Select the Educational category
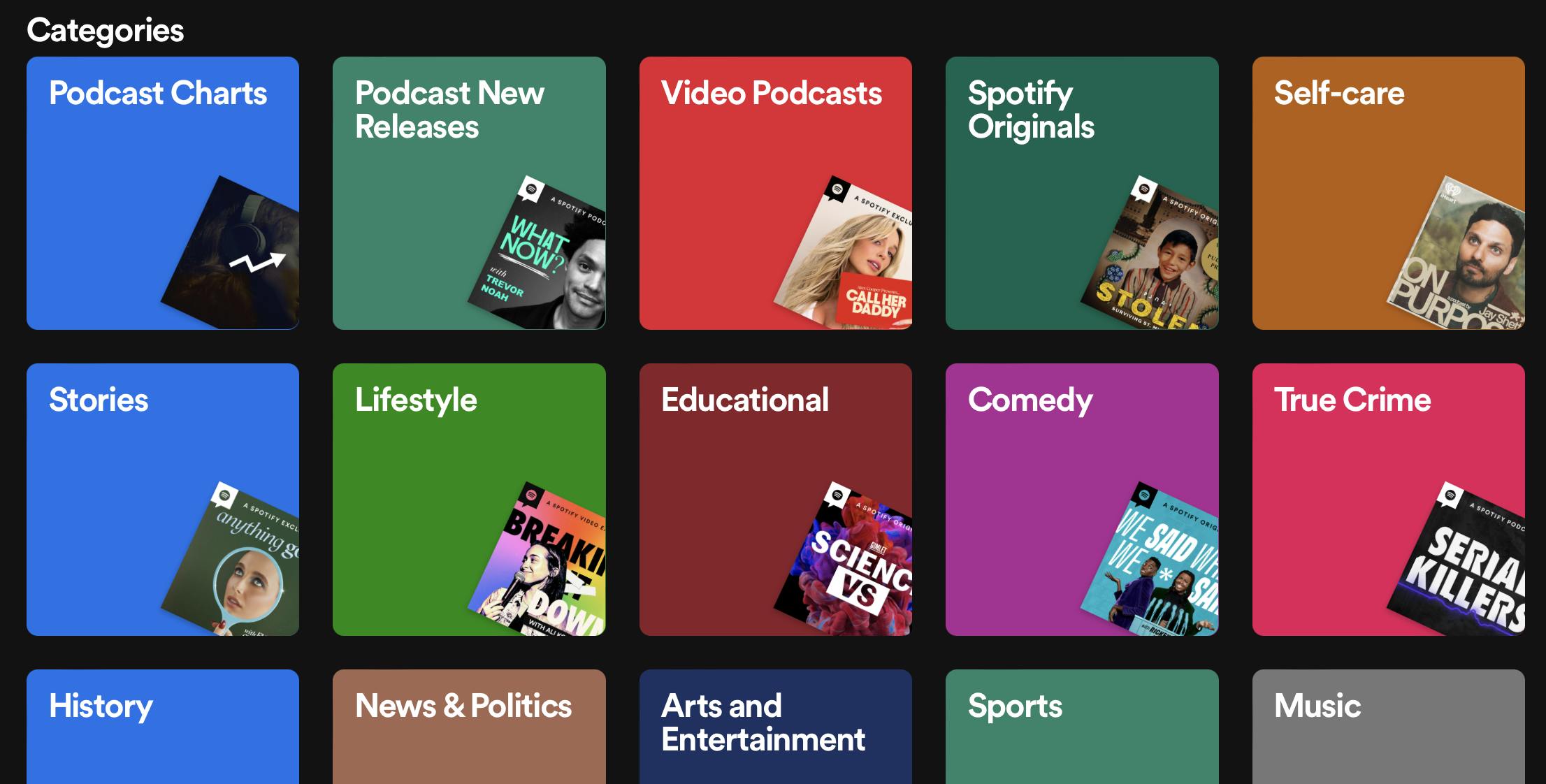1546x784 pixels. 775,499
